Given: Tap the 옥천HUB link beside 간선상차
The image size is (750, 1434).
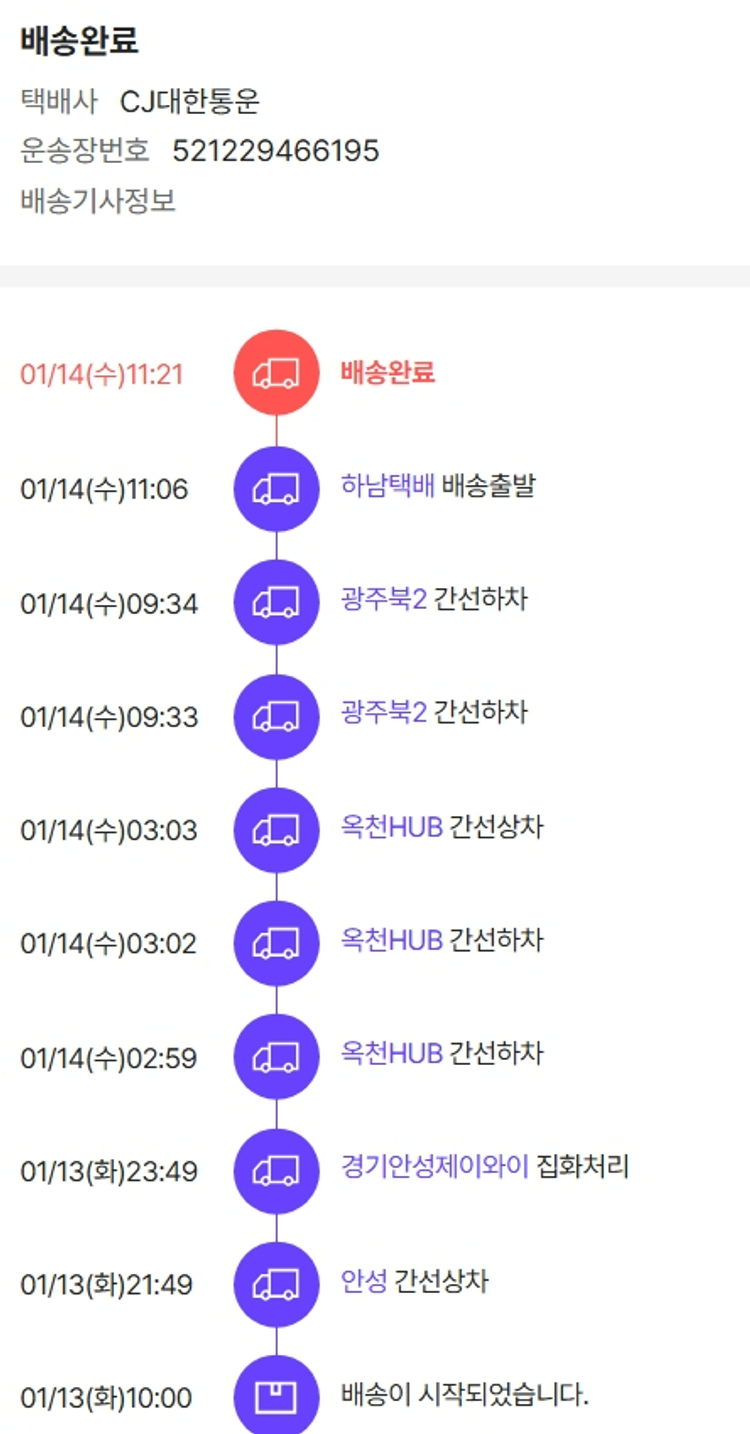Looking at the screenshot, I should (x=391, y=828).
